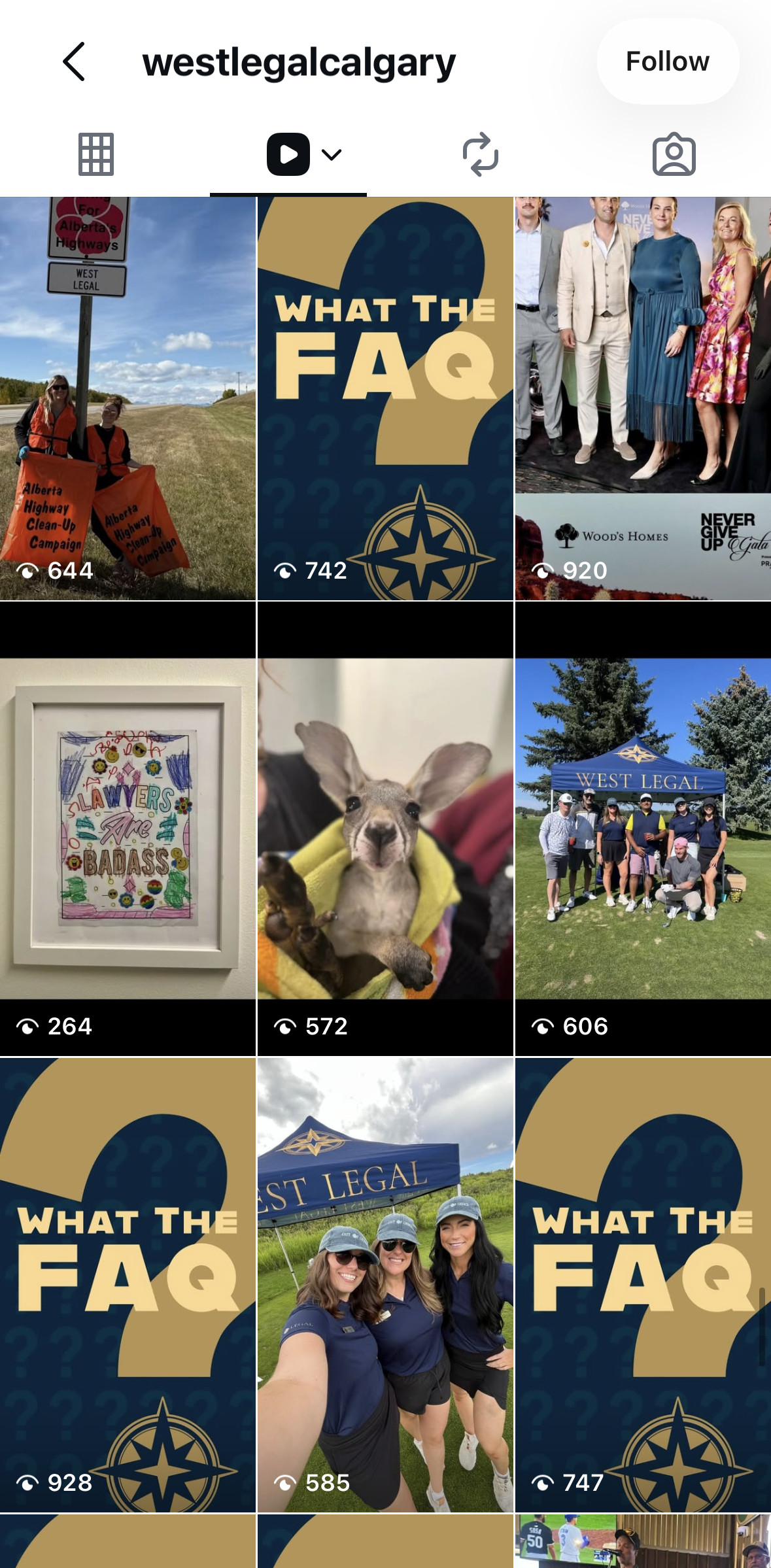Play the What The FAQ reel with 928 views

click(x=128, y=1285)
